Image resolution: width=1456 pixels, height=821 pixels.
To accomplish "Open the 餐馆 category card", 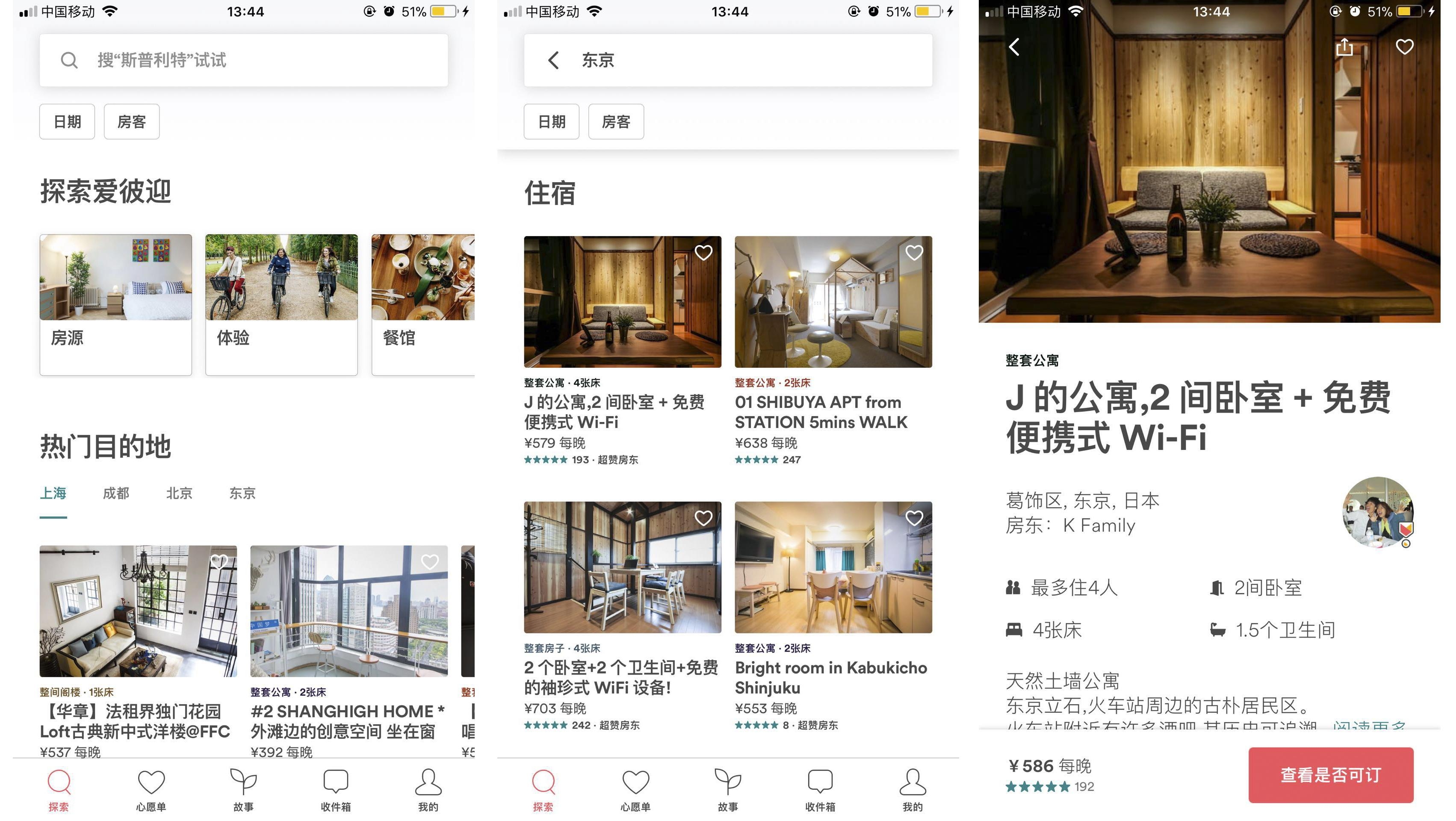I will [x=423, y=304].
